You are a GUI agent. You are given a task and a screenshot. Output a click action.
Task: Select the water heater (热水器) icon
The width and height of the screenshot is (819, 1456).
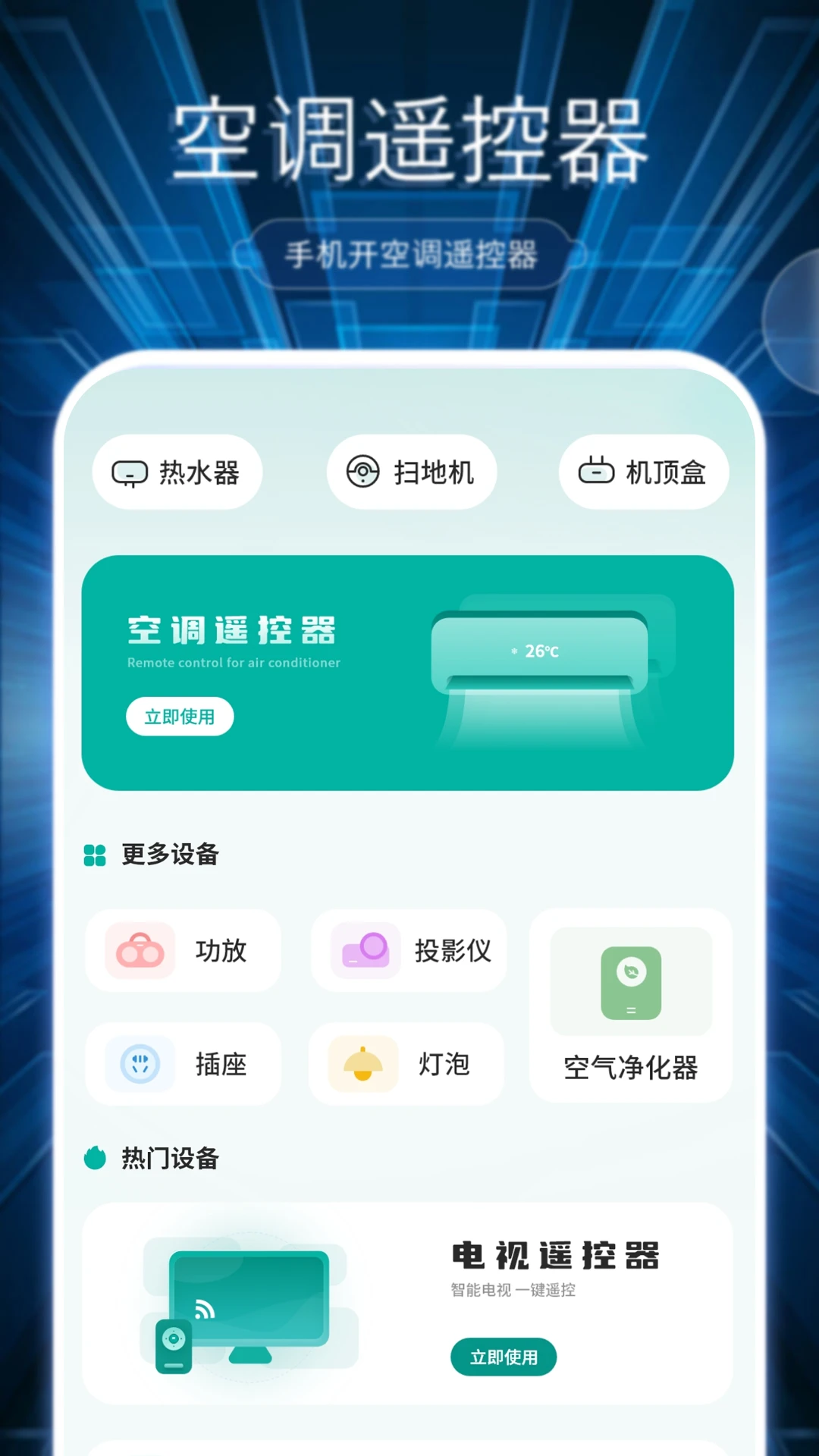click(130, 472)
